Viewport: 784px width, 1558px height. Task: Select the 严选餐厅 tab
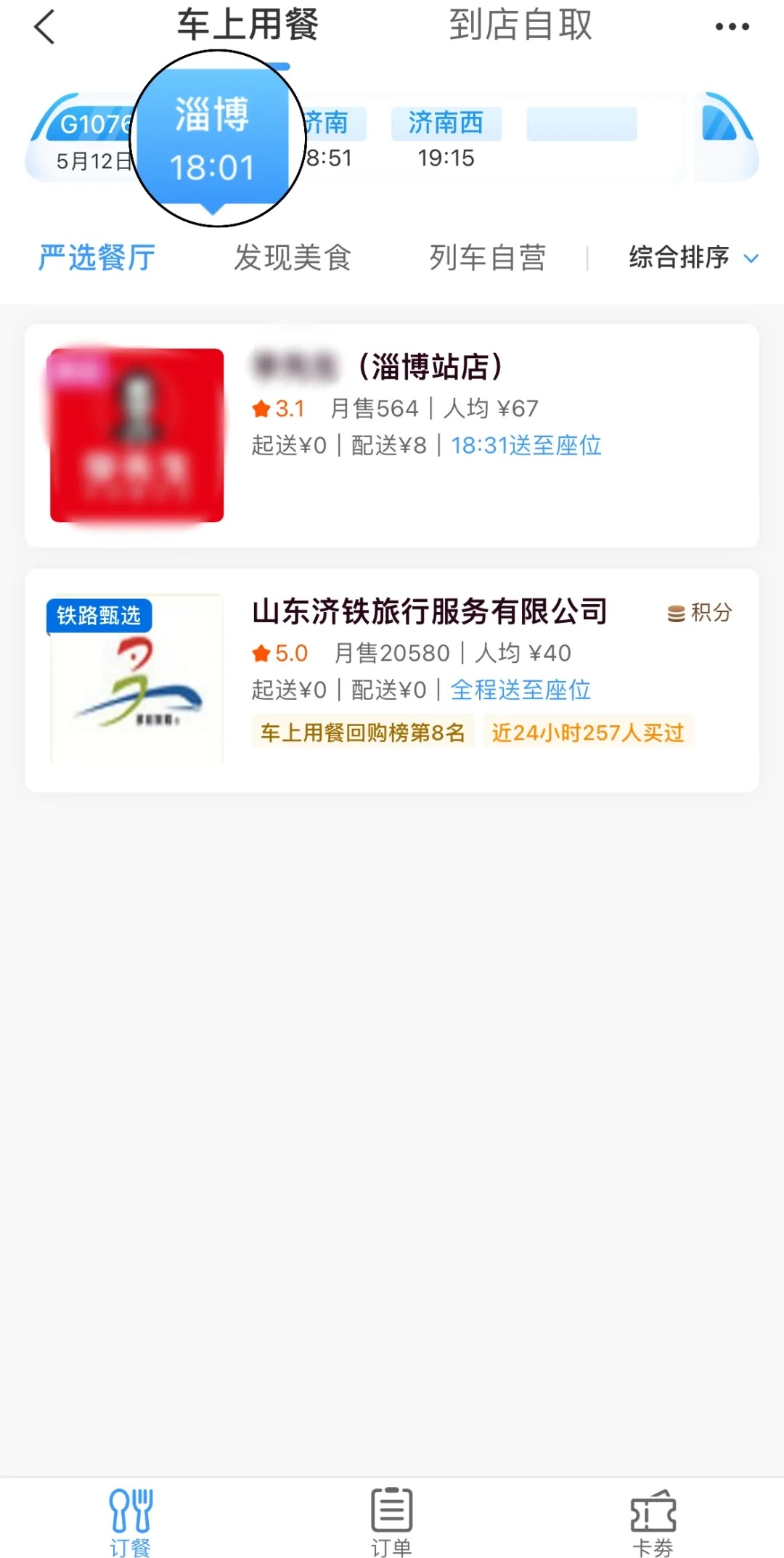(x=95, y=258)
